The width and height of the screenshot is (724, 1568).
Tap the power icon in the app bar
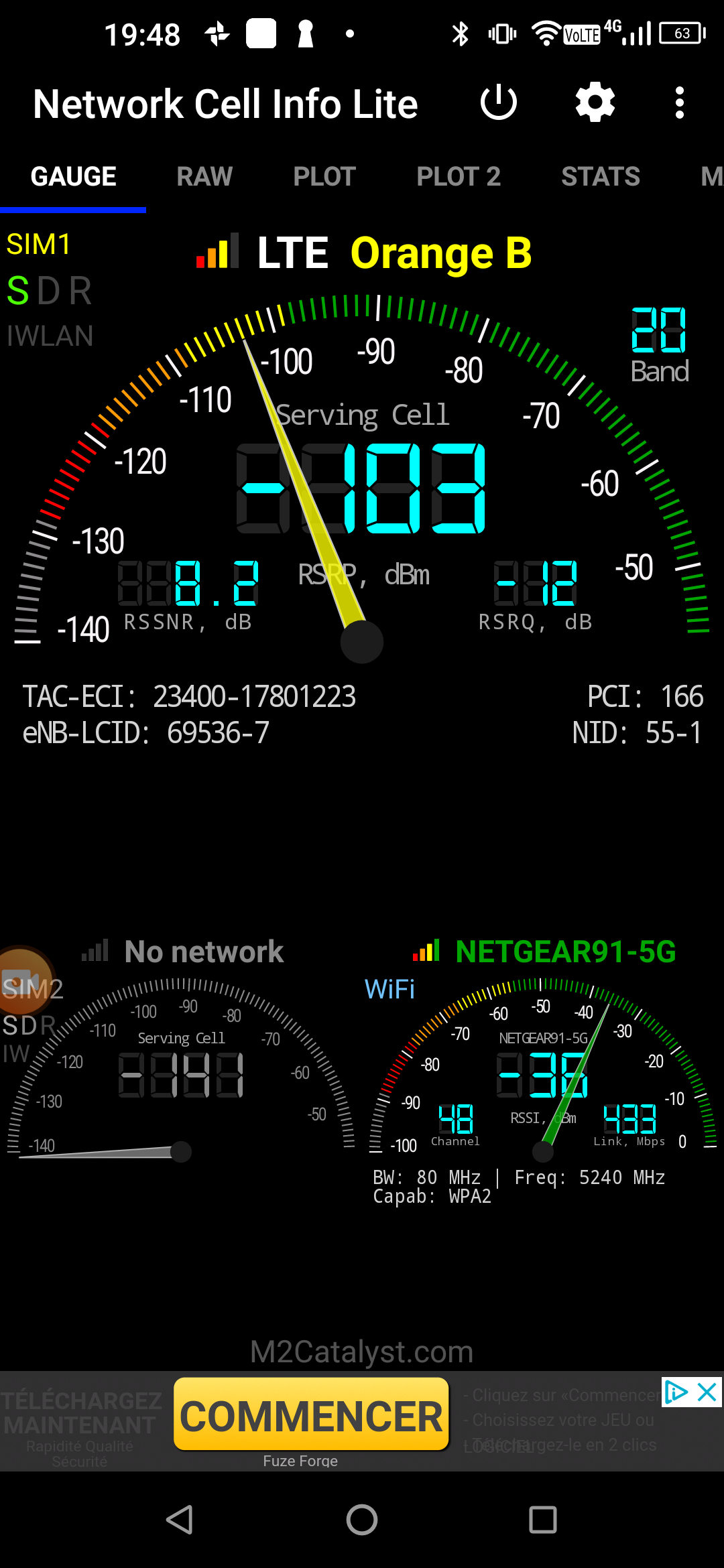[x=499, y=103]
